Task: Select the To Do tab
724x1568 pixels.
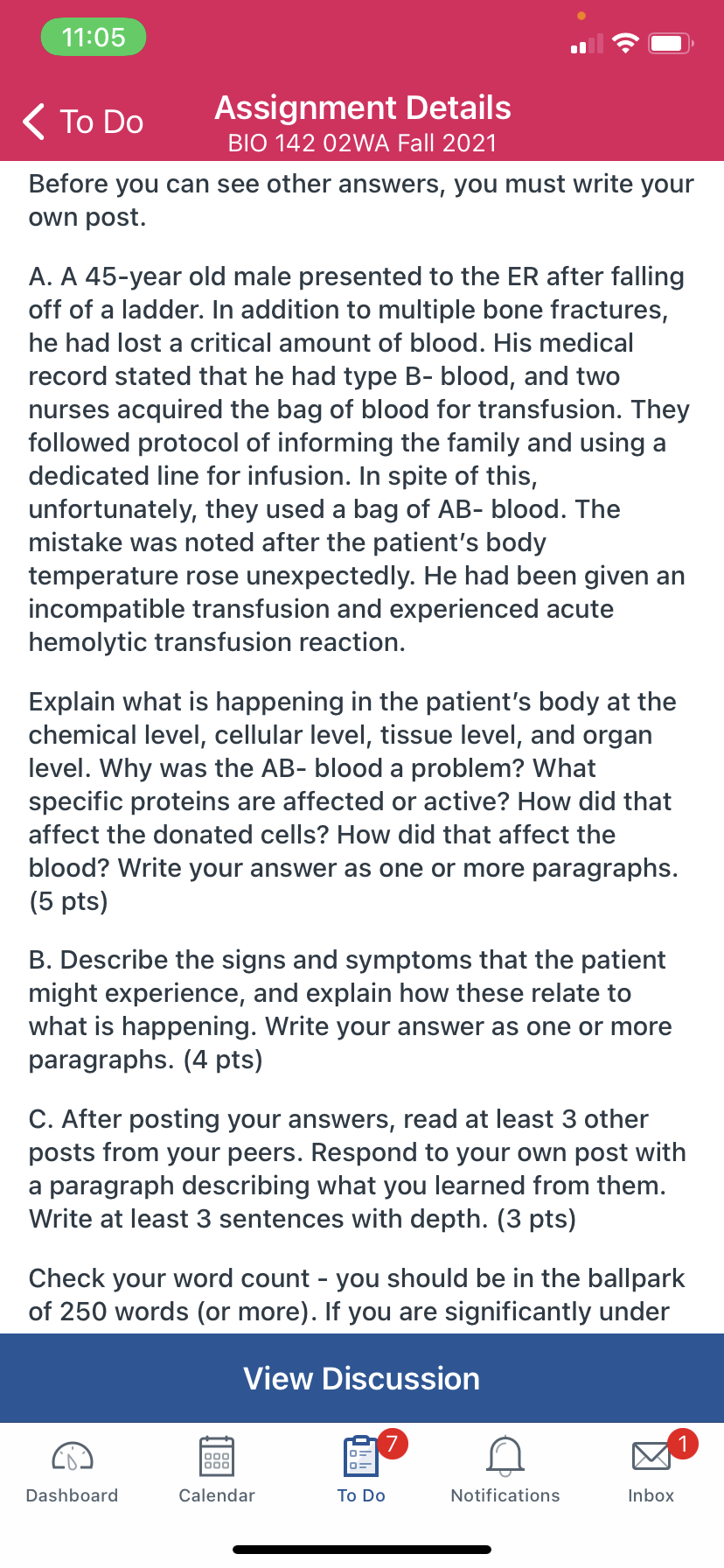Action: 362,1471
